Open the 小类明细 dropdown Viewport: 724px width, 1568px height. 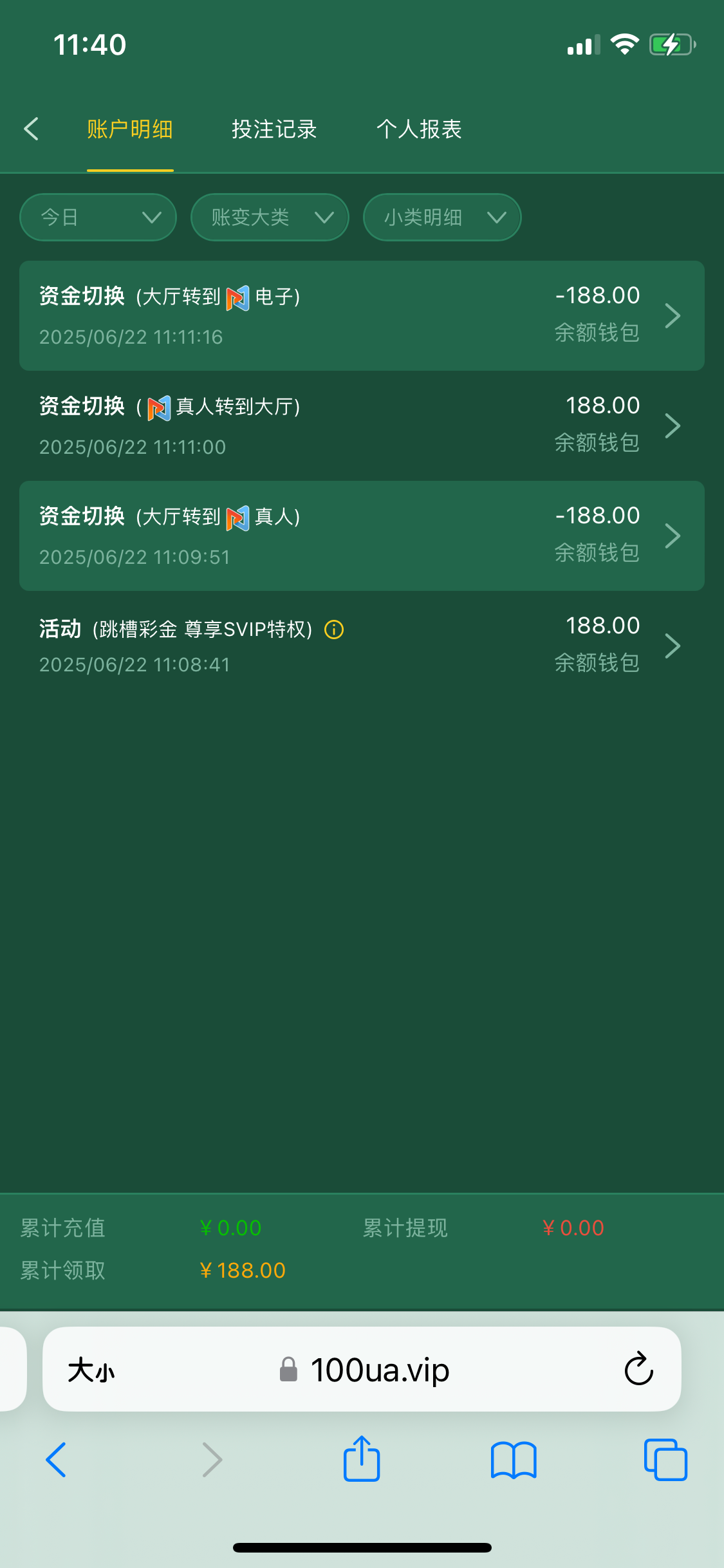tap(441, 217)
